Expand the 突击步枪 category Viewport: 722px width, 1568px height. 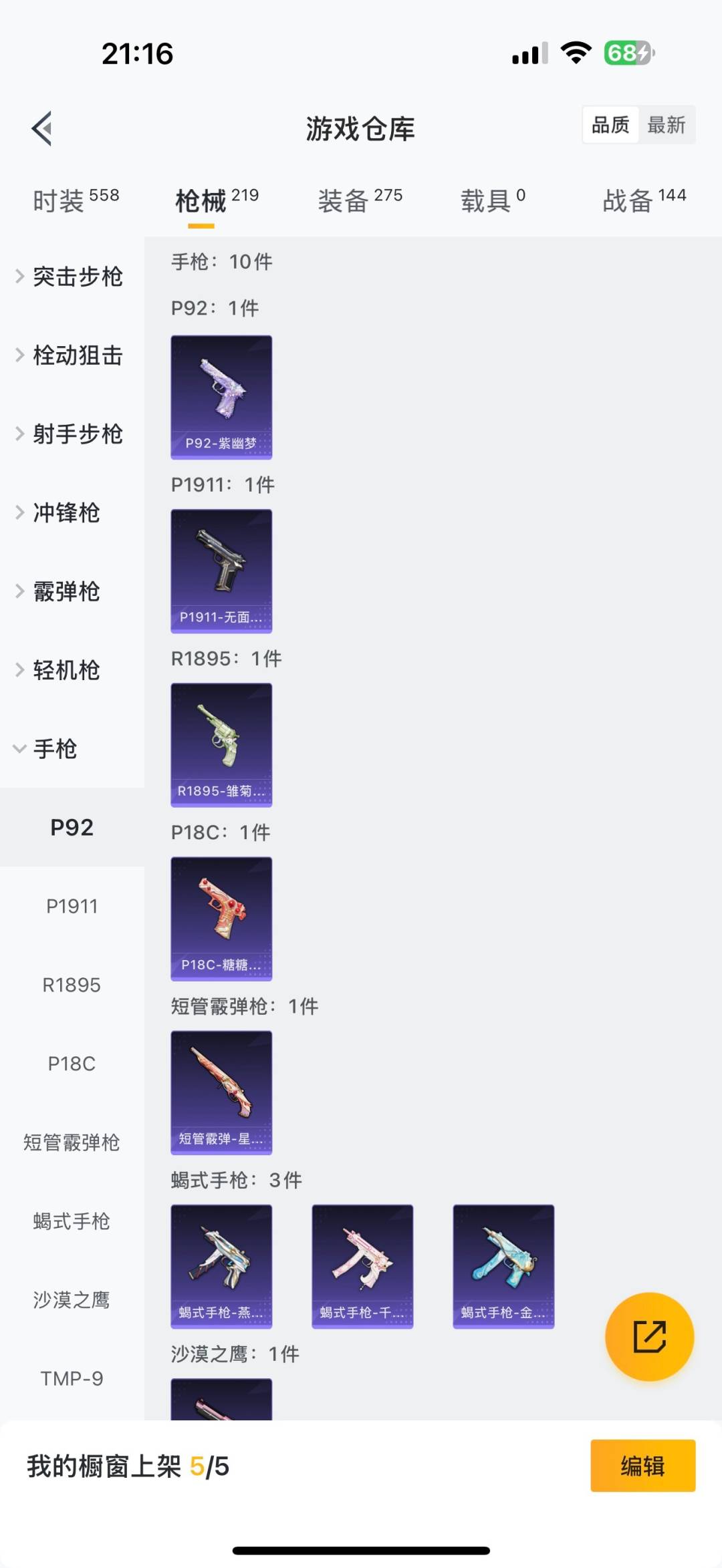pyautogui.click(x=70, y=277)
